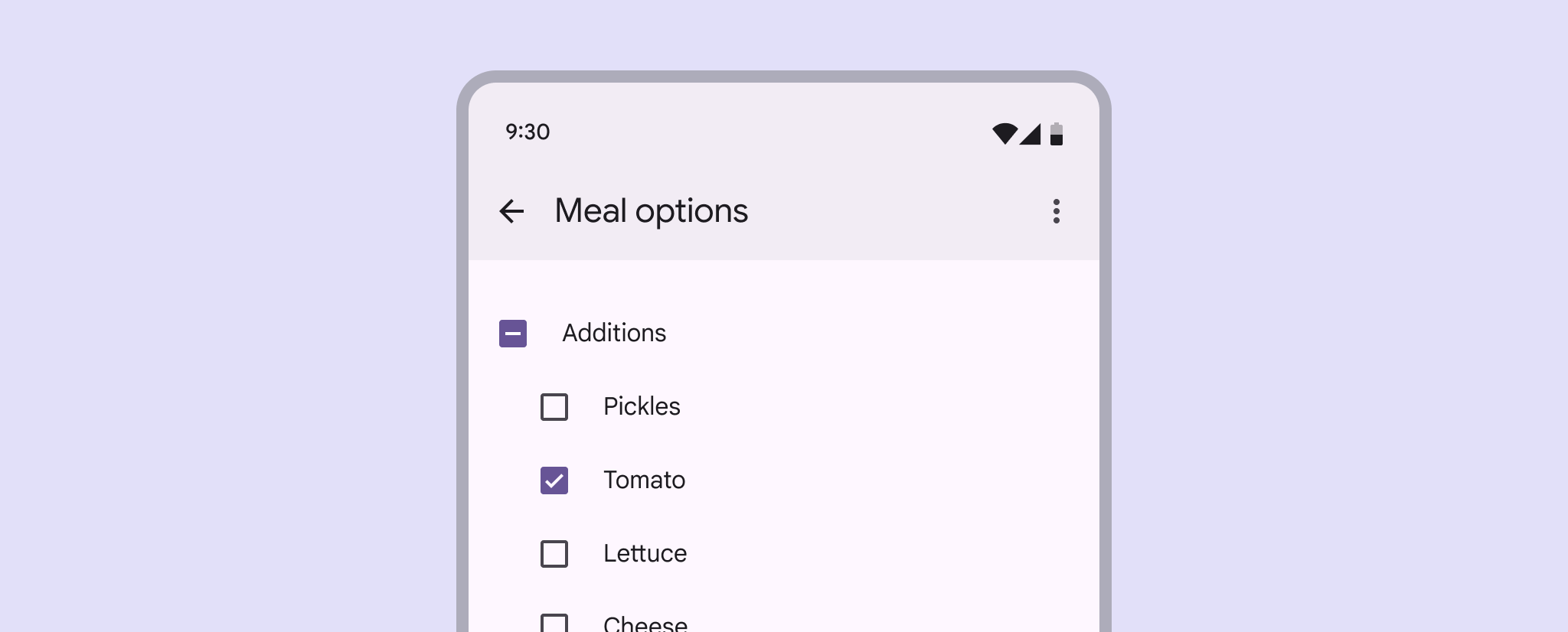Tick the Cheese checkbox
Image resolution: width=1568 pixels, height=632 pixels.
click(x=554, y=623)
